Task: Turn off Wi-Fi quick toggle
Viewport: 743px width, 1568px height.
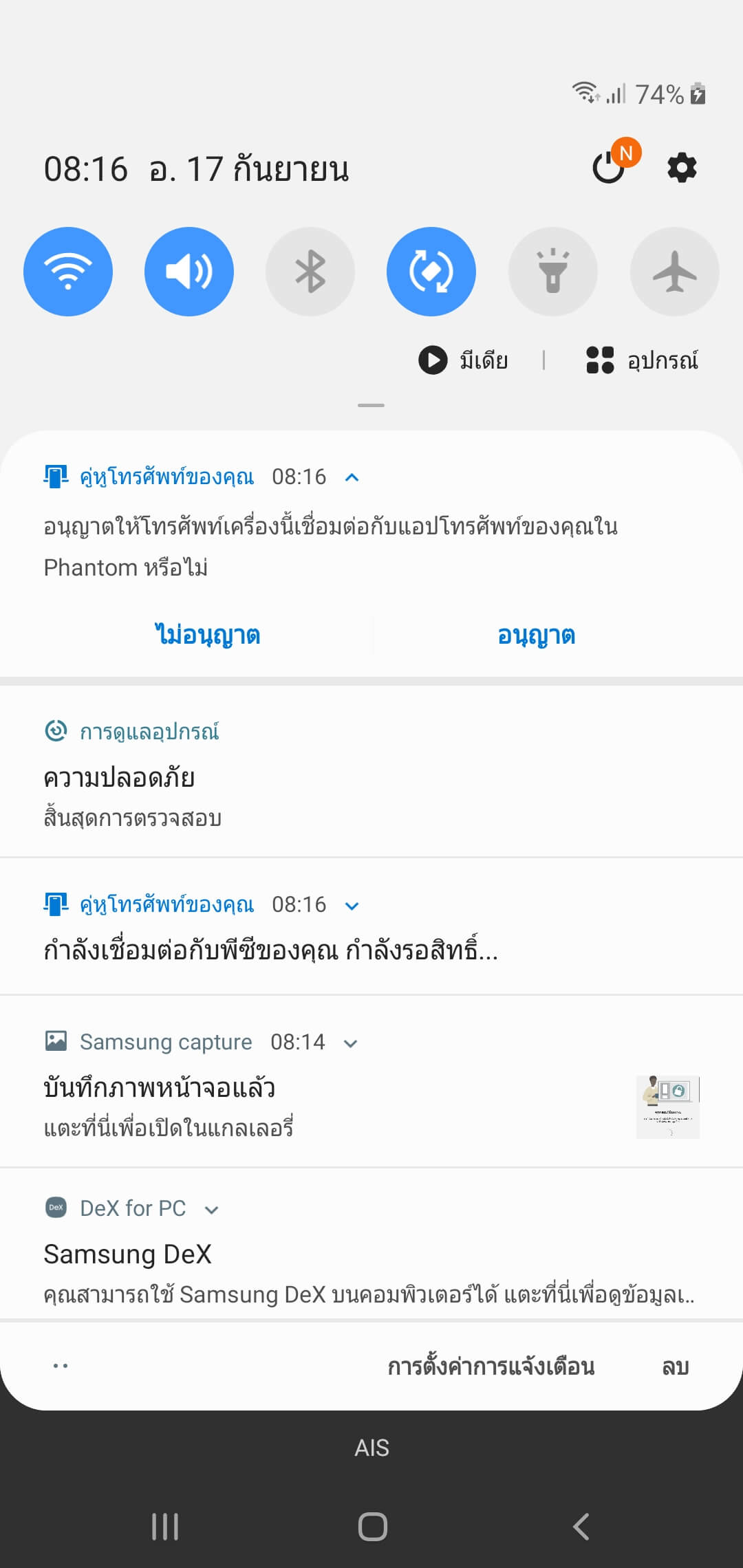Action: click(68, 272)
